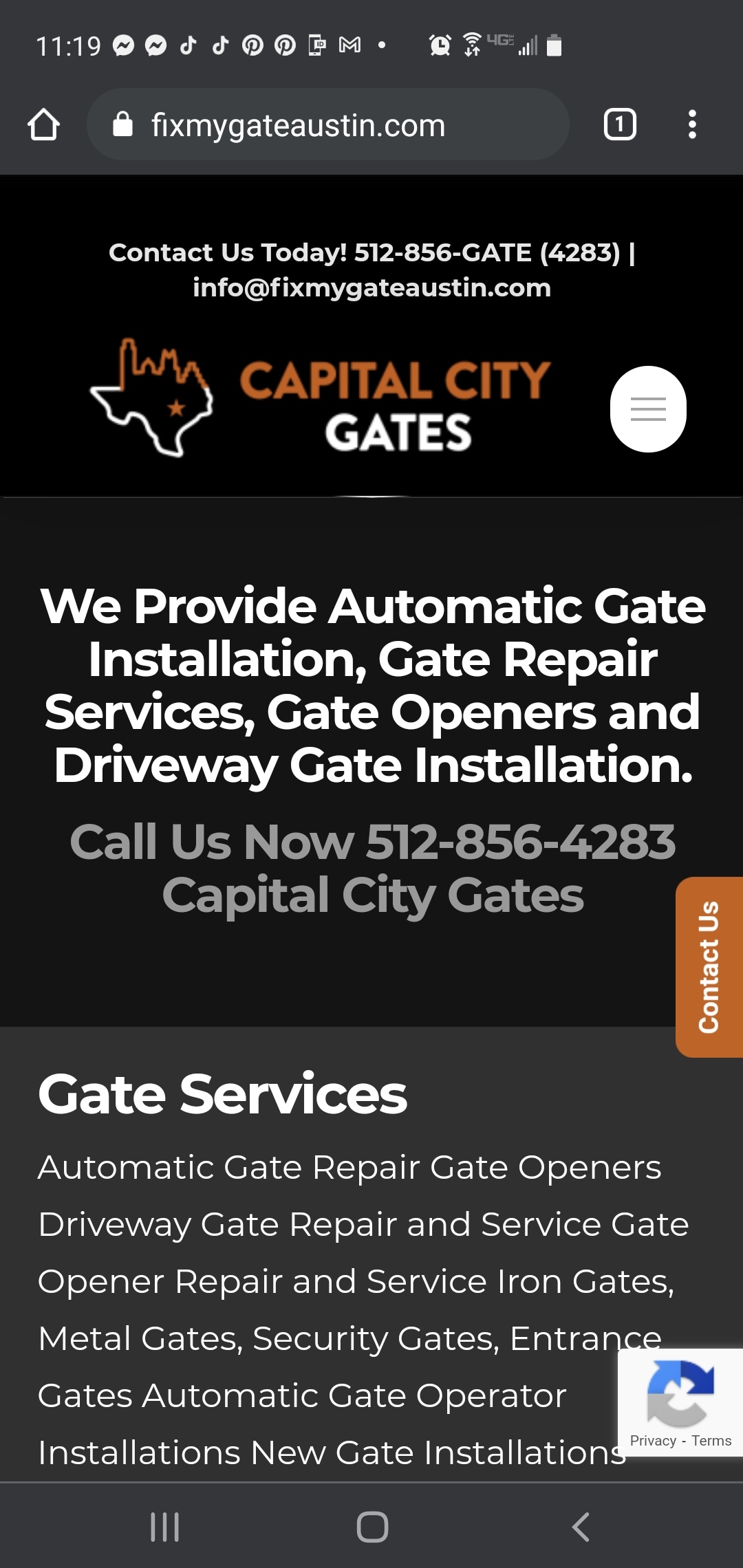This screenshot has width=743, height=1568.
Task: Open the browser home page
Action: point(43,125)
